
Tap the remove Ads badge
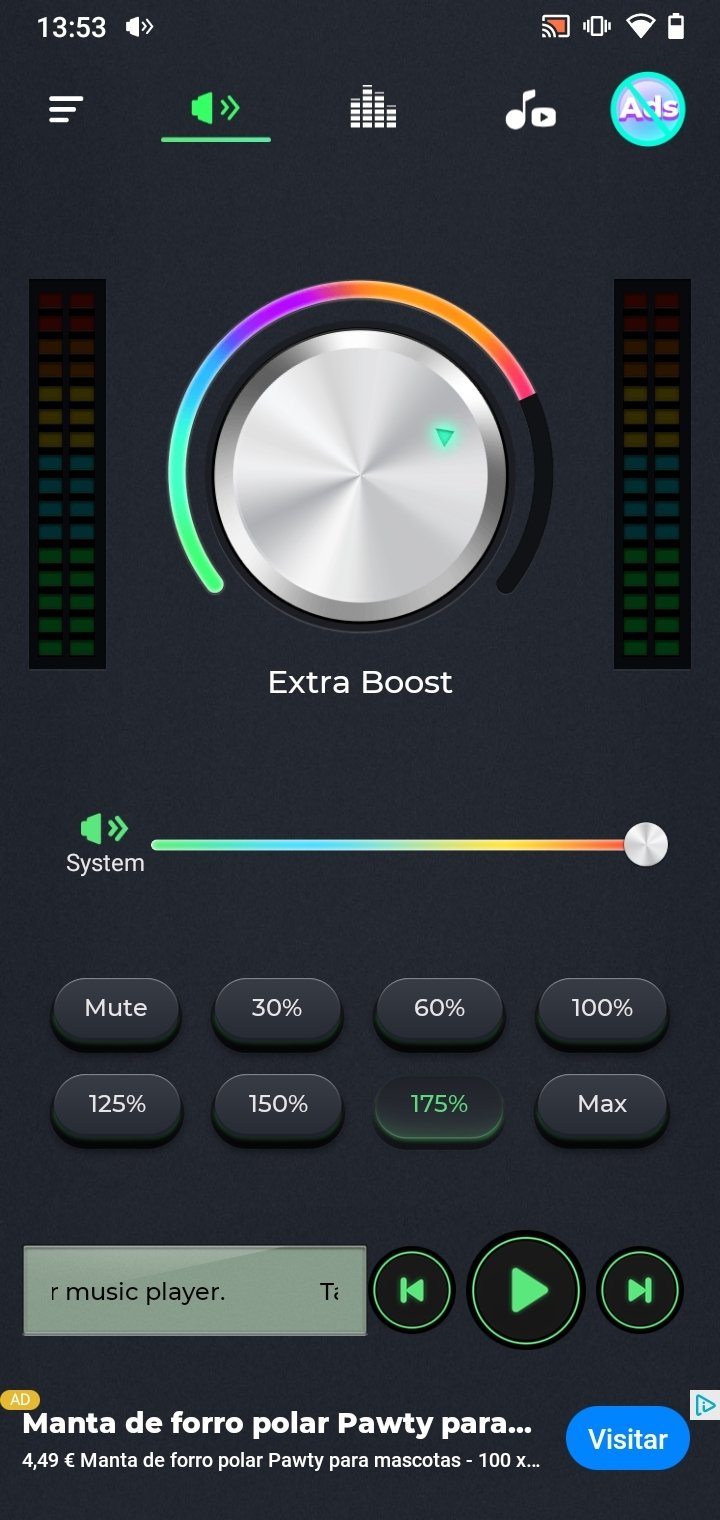click(648, 108)
